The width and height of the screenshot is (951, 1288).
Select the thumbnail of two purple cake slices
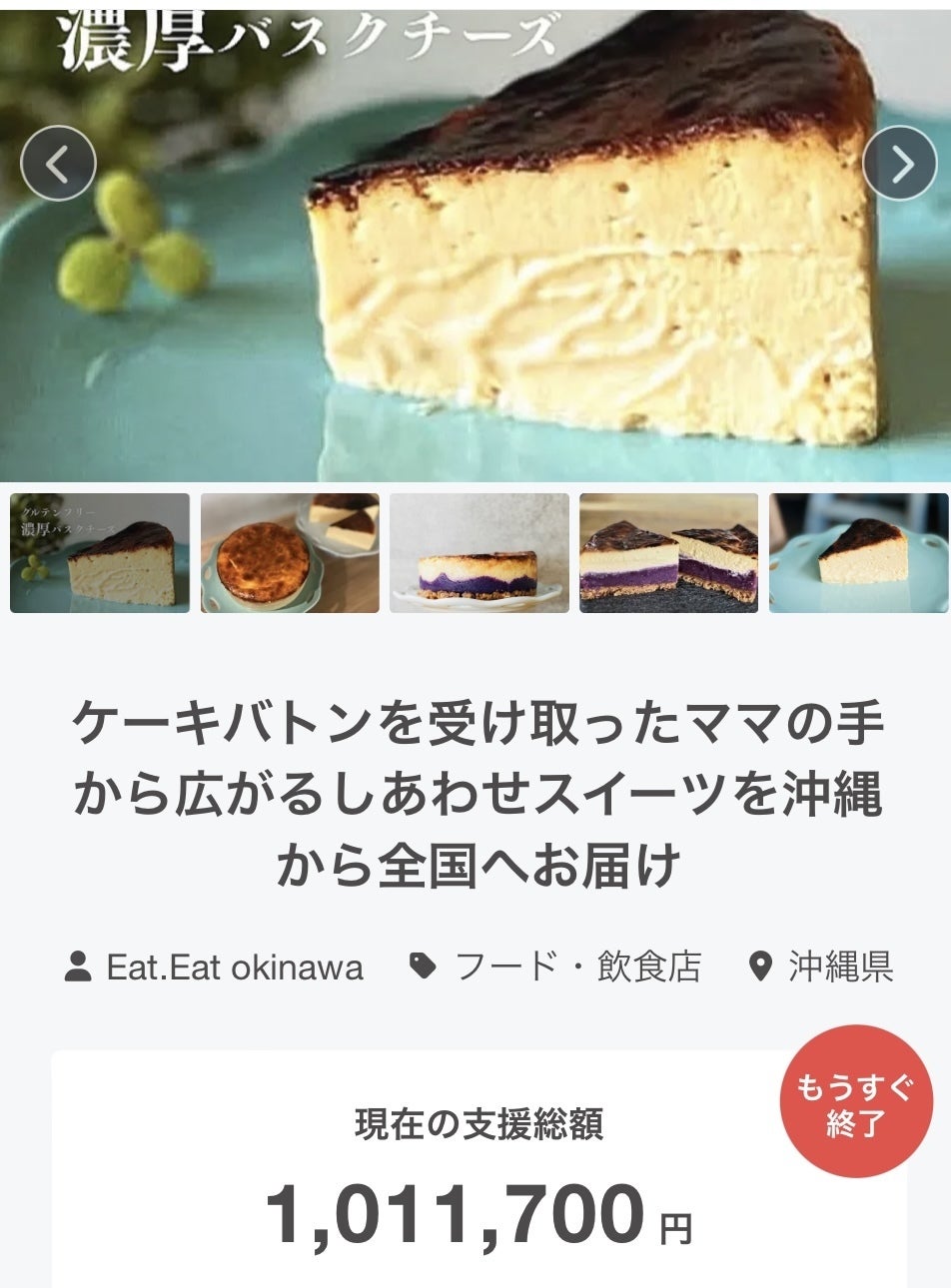click(669, 552)
